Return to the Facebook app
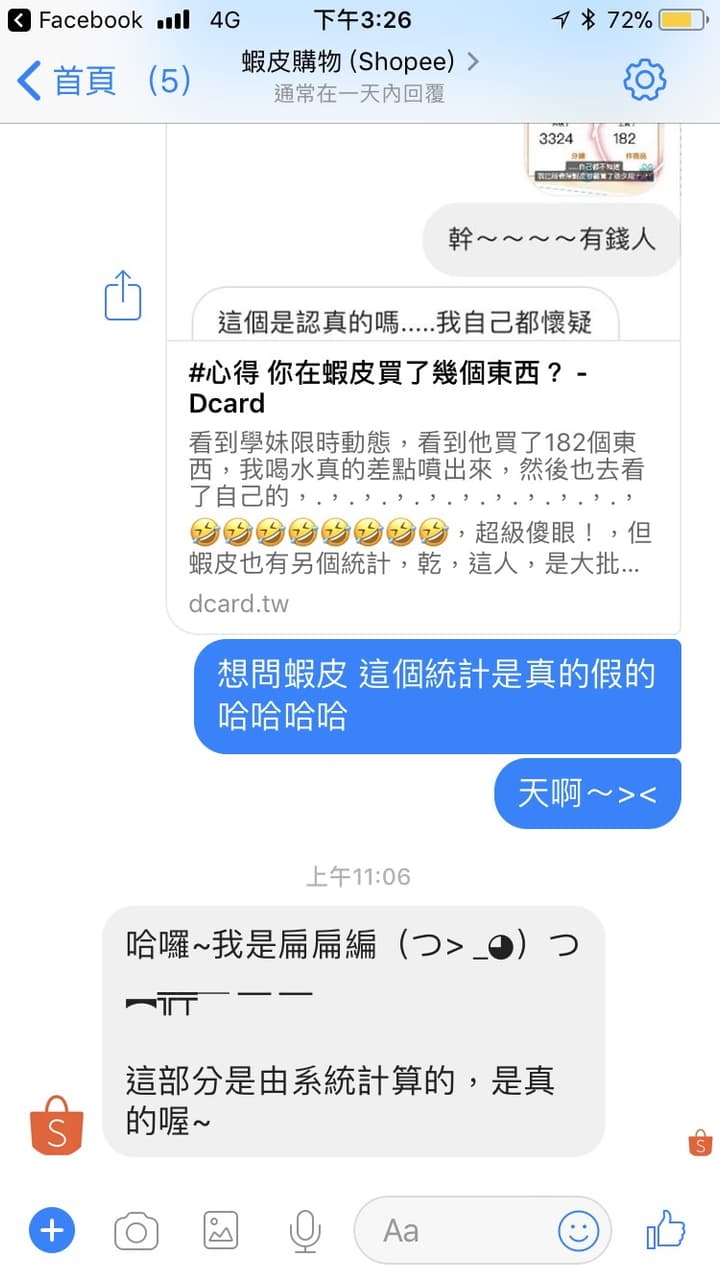Viewport: 720px width, 1280px height. [x=76, y=19]
